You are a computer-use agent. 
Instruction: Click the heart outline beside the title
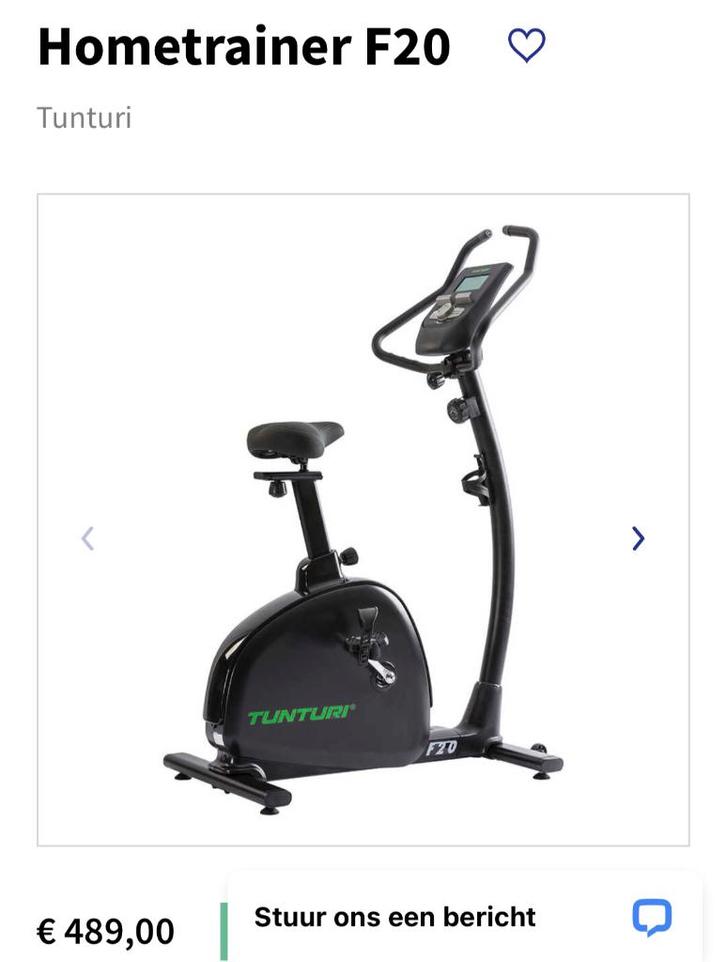(525, 44)
